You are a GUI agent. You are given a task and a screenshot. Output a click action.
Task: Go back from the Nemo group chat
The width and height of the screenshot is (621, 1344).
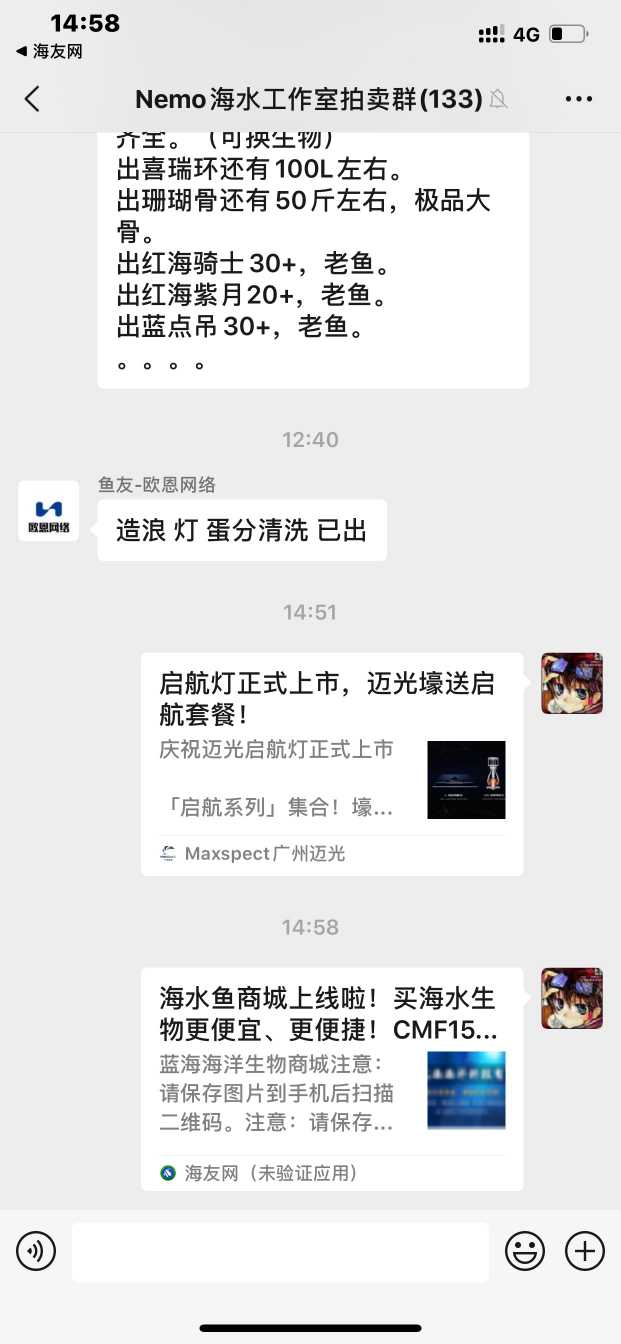[x=32, y=98]
